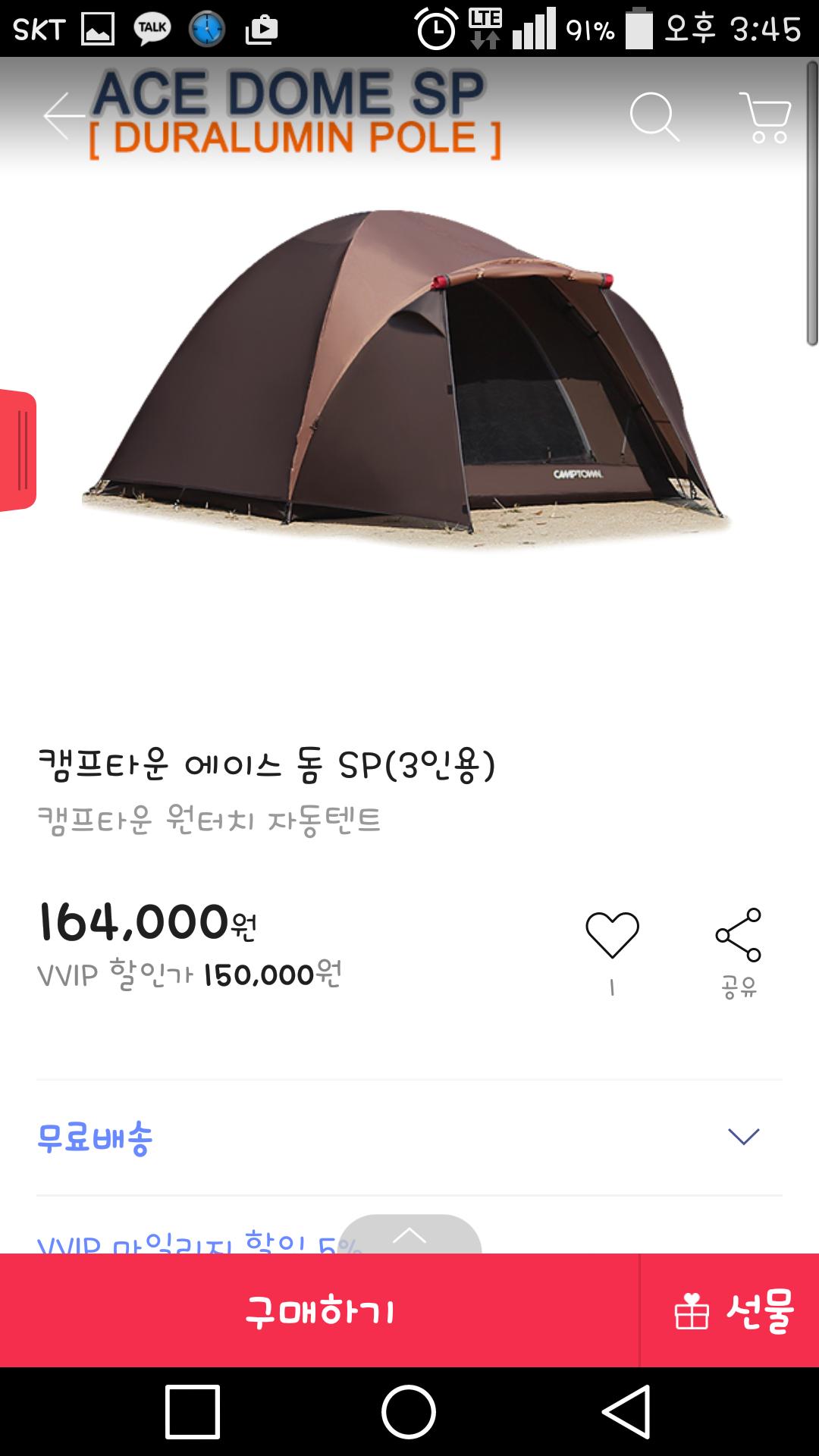Tap 구매하기 to buy the tent
This screenshot has width=819, height=1456.
point(318,1310)
